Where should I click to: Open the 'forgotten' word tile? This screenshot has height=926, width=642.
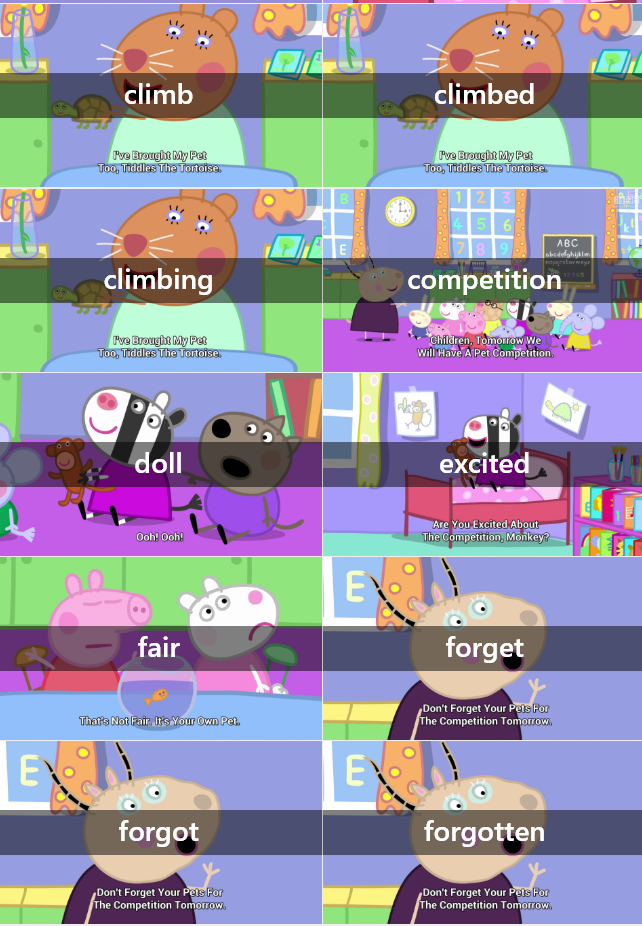483,832
